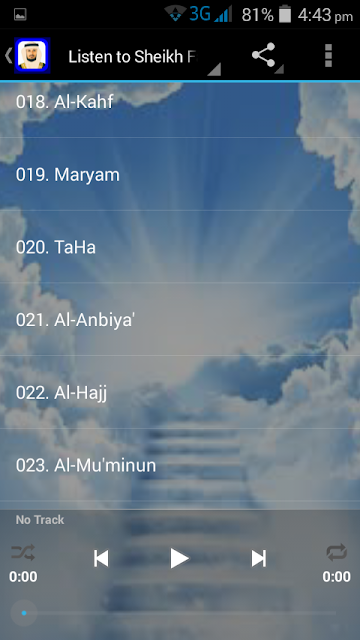Viewport: 360px width, 640px height.
Task: Tap the playback seek bar
Action: (x=180, y=613)
